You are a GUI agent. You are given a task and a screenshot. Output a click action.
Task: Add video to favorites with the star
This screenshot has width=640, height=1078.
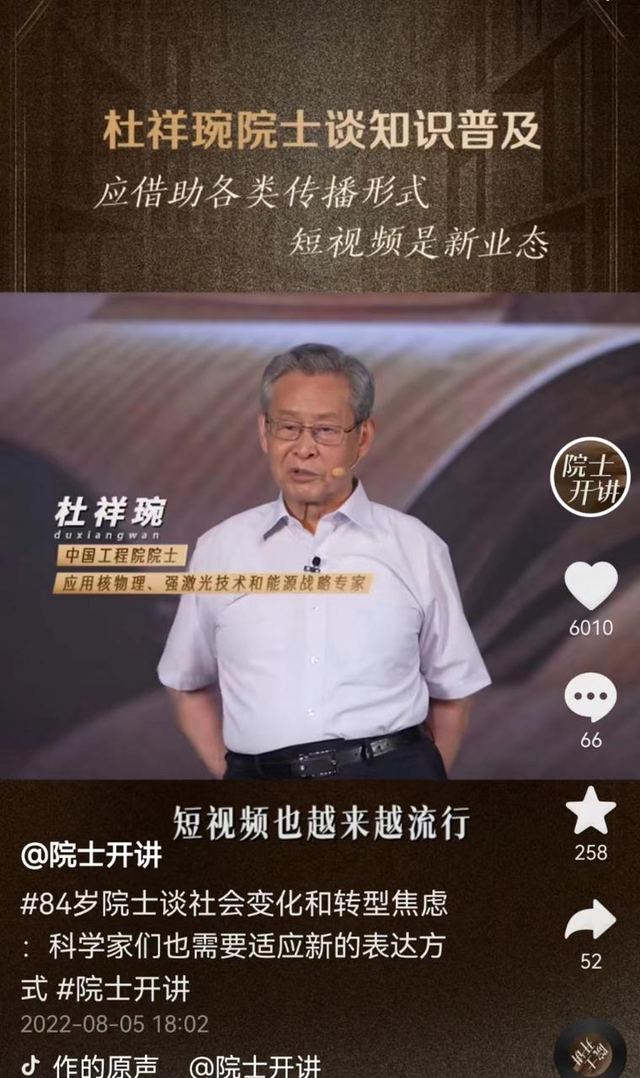click(590, 812)
